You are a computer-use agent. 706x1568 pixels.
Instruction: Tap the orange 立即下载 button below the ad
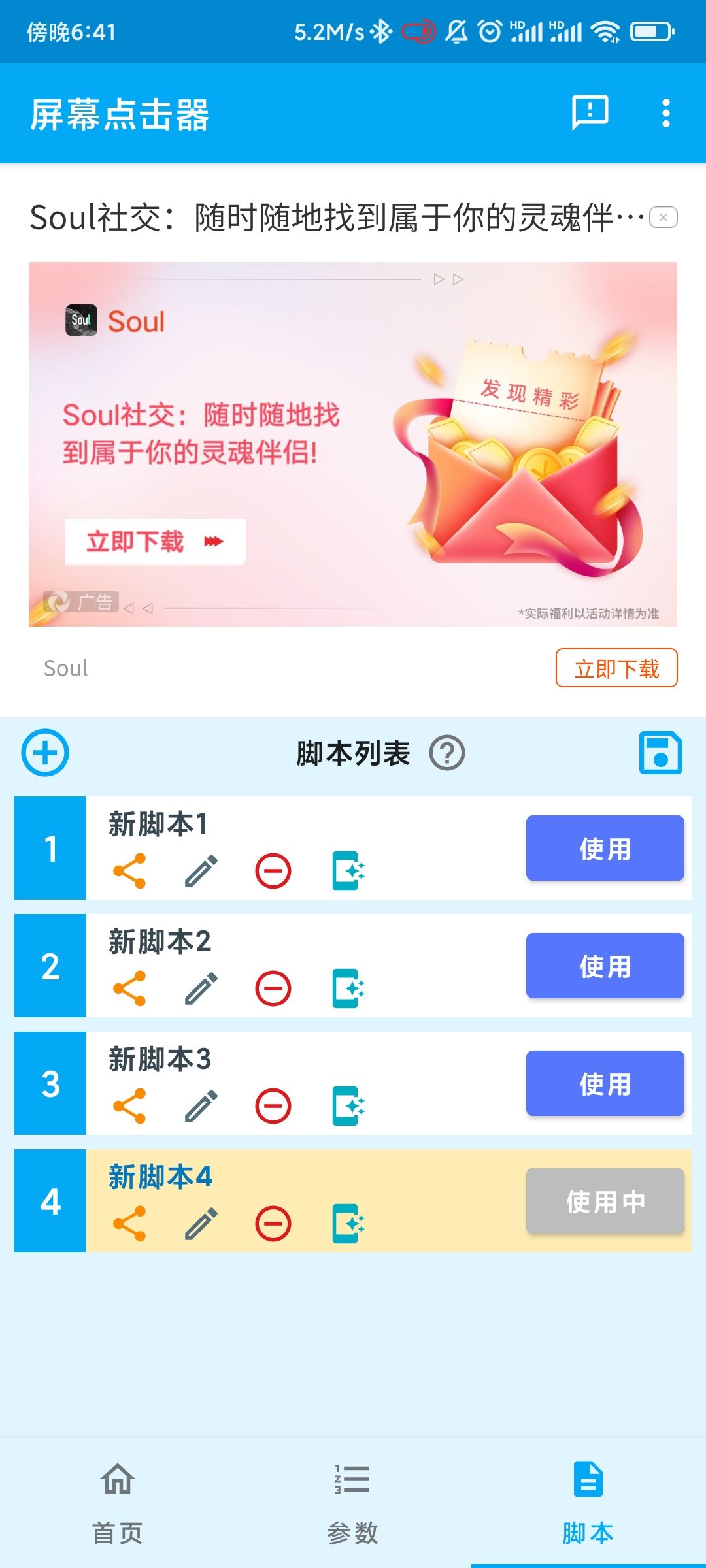click(x=616, y=668)
